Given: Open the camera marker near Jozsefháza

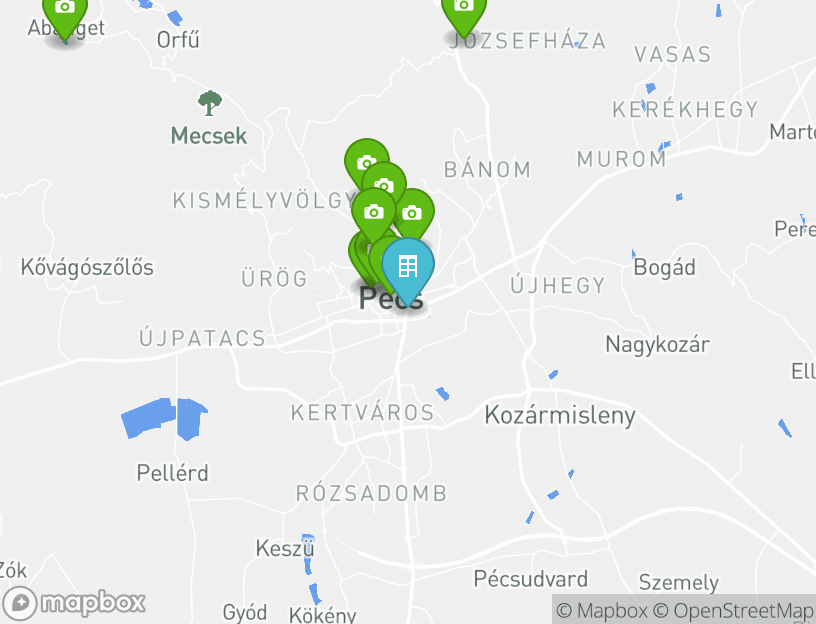Looking at the screenshot, I should point(463,10).
